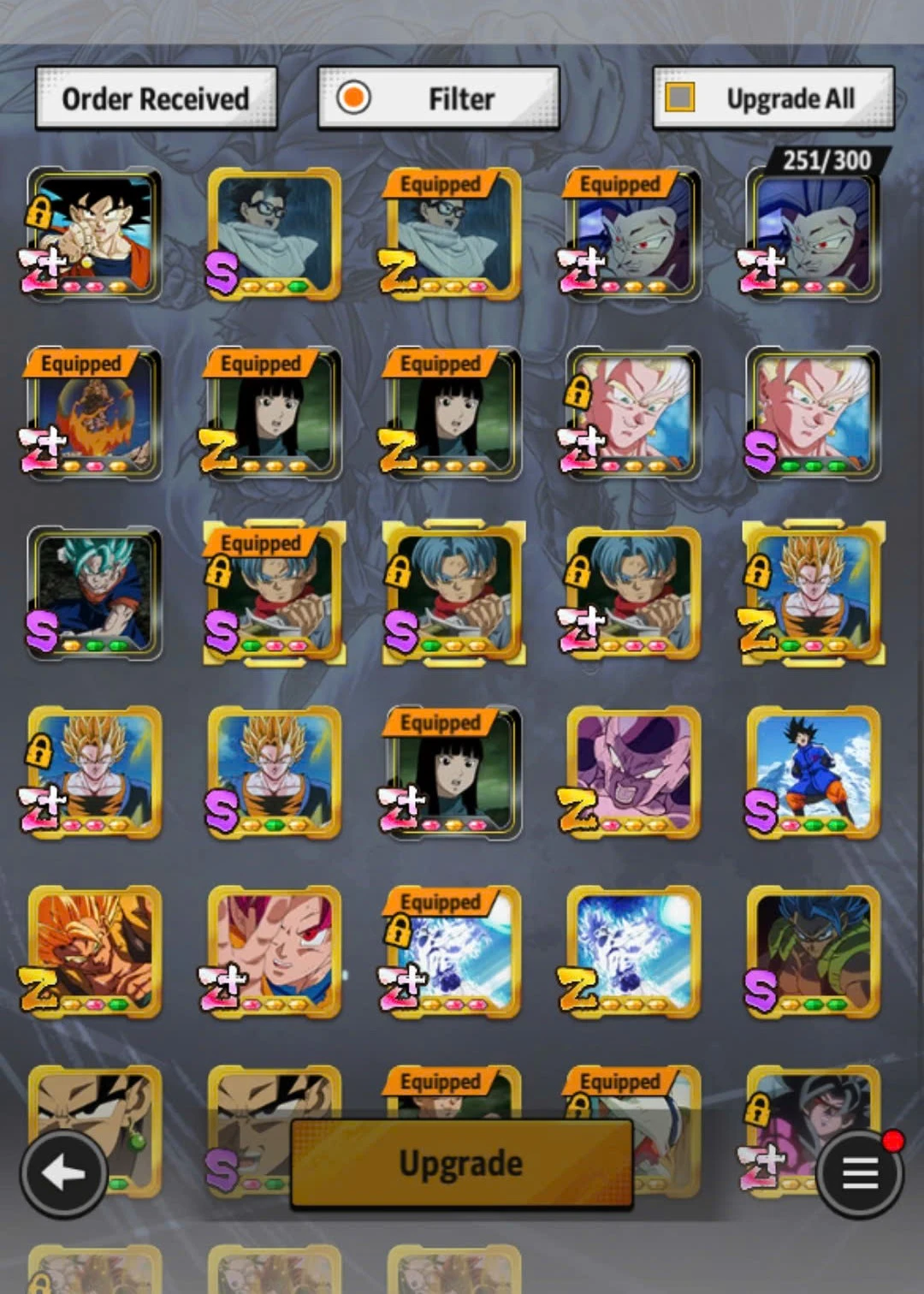
Task: Open the Filter options
Action: click(438, 99)
